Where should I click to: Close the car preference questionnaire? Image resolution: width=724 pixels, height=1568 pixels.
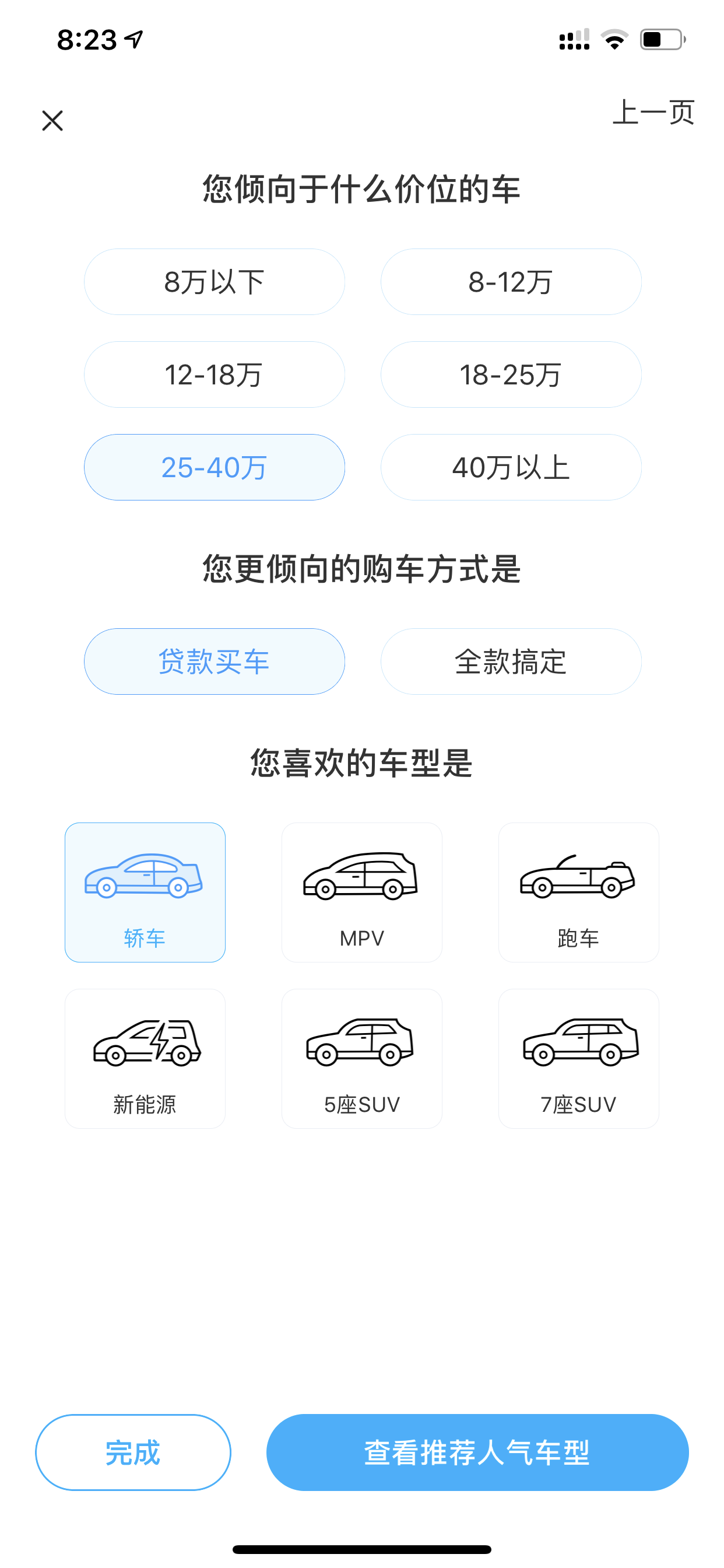pos(52,121)
